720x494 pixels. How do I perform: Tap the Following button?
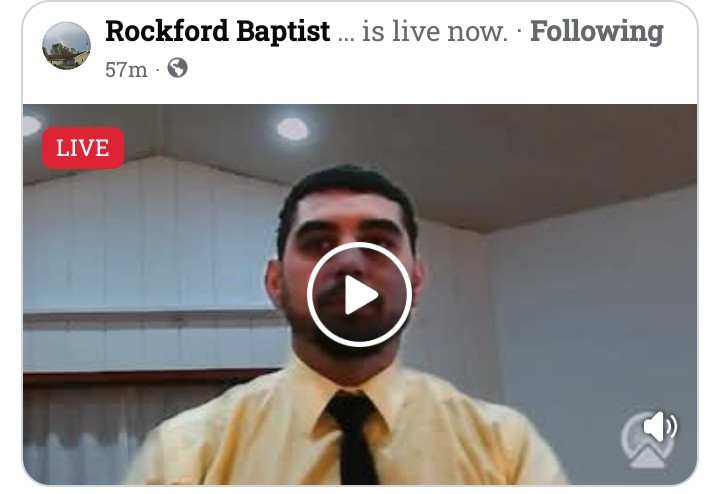pos(596,32)
